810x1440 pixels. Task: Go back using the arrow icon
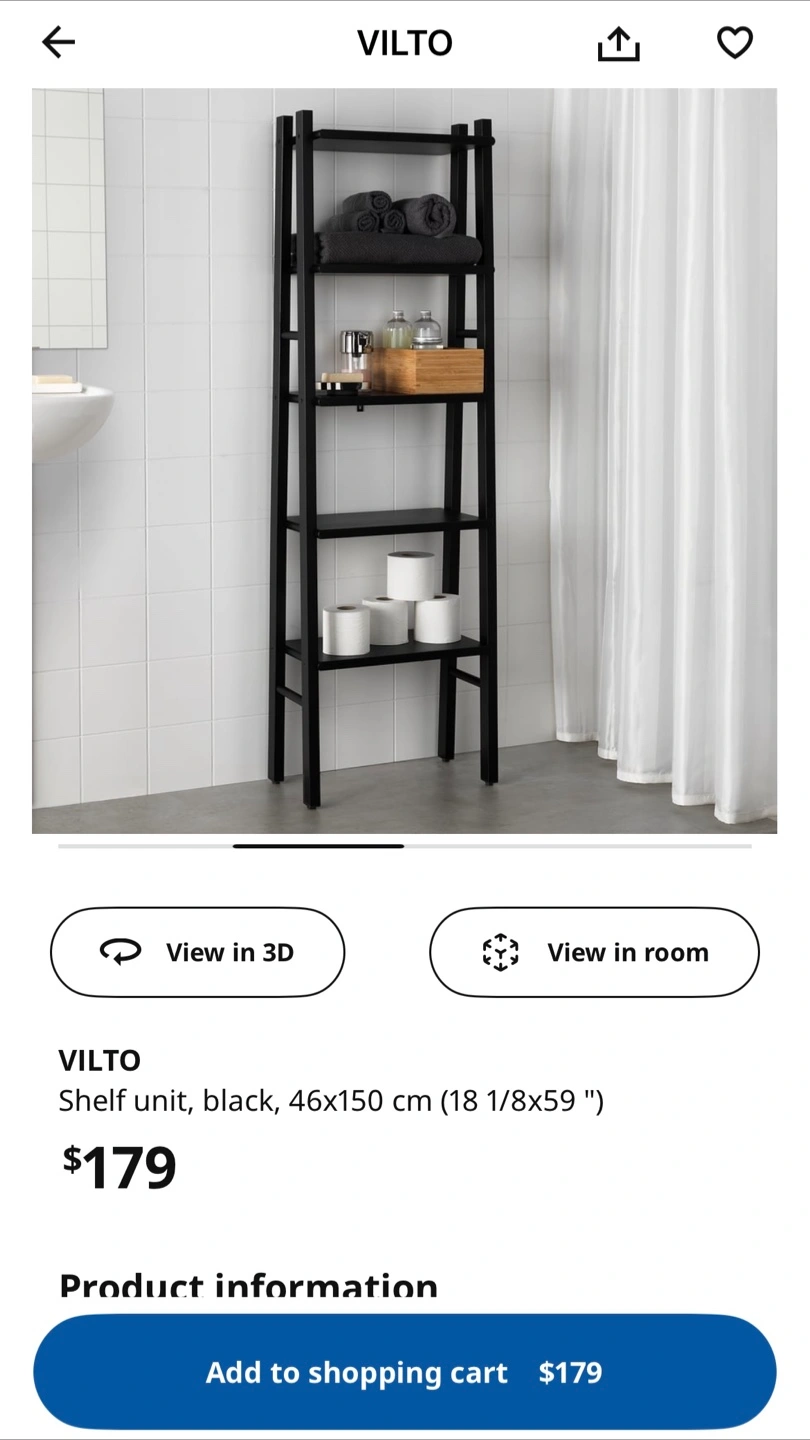point(58,42)
